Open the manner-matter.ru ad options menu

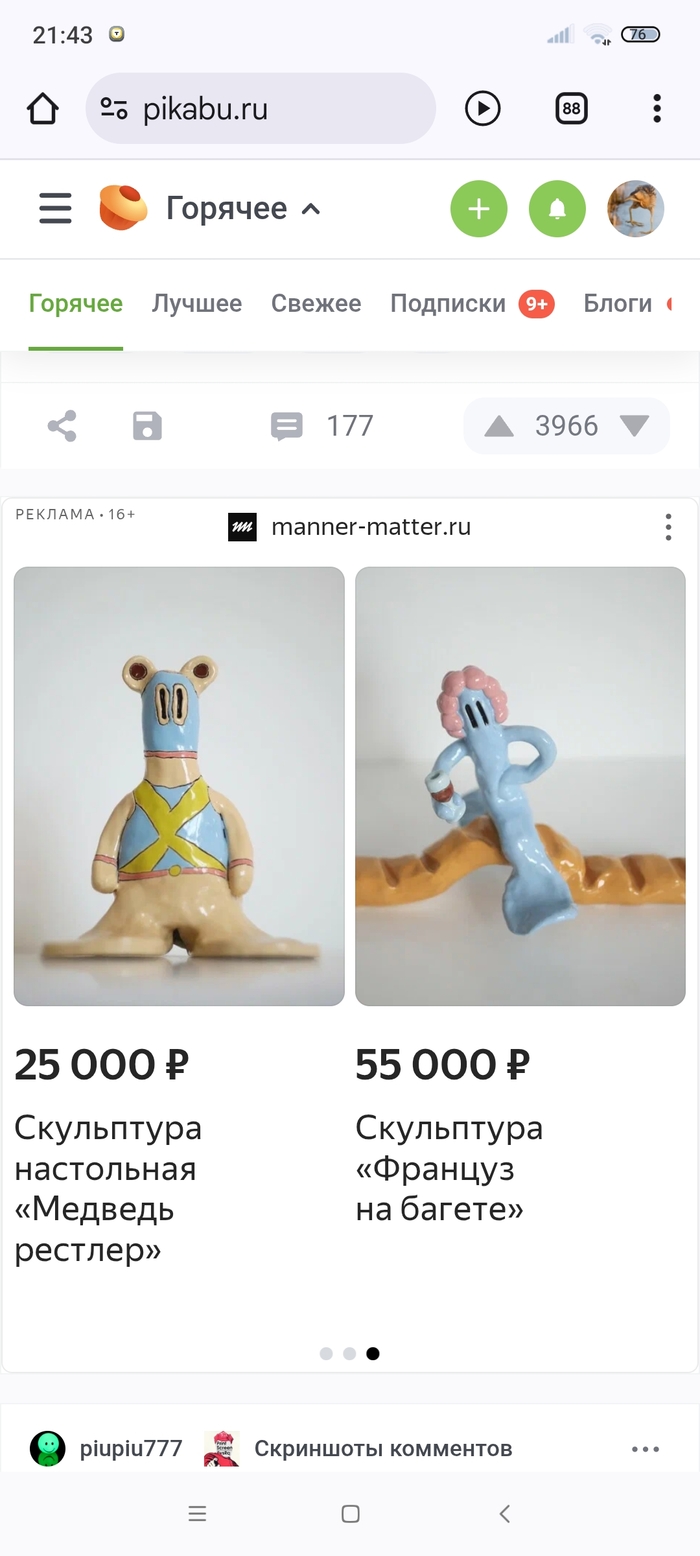[x=668, y=527]
